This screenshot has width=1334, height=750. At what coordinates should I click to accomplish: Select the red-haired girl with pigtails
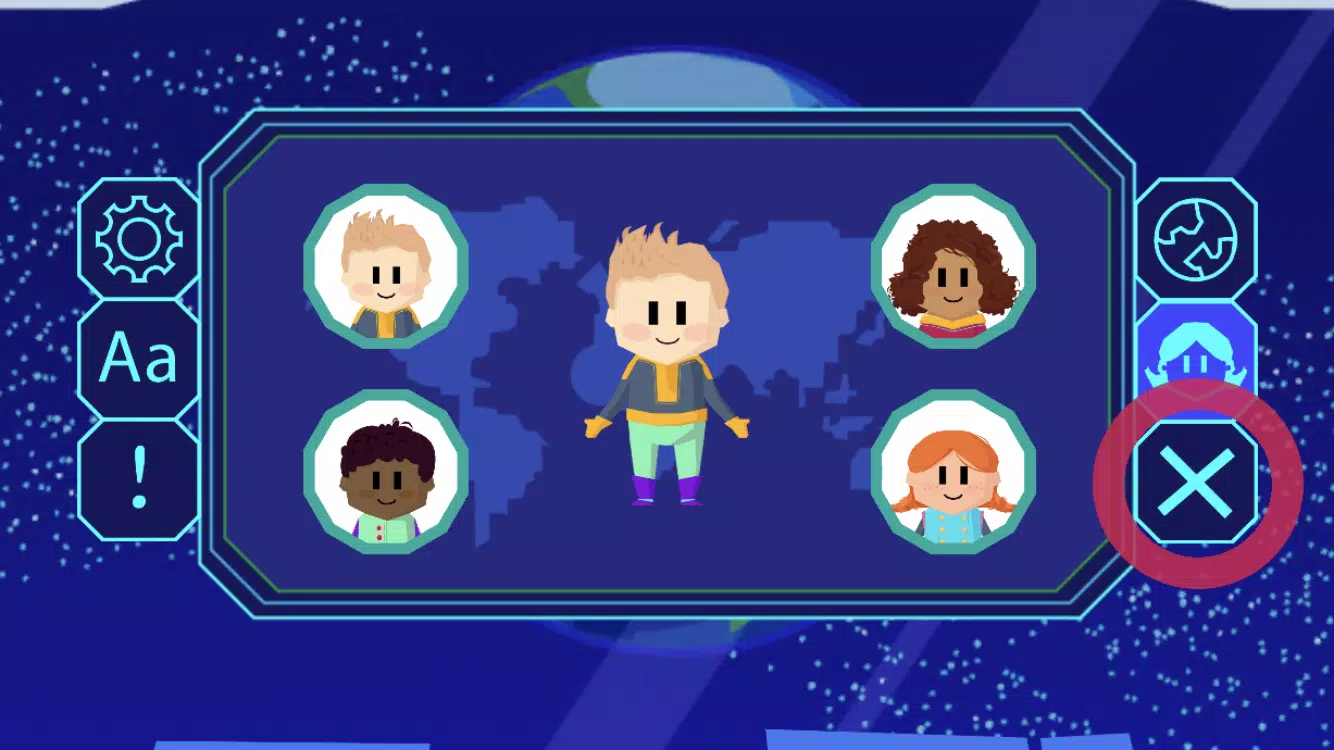(x=953, y=472)
